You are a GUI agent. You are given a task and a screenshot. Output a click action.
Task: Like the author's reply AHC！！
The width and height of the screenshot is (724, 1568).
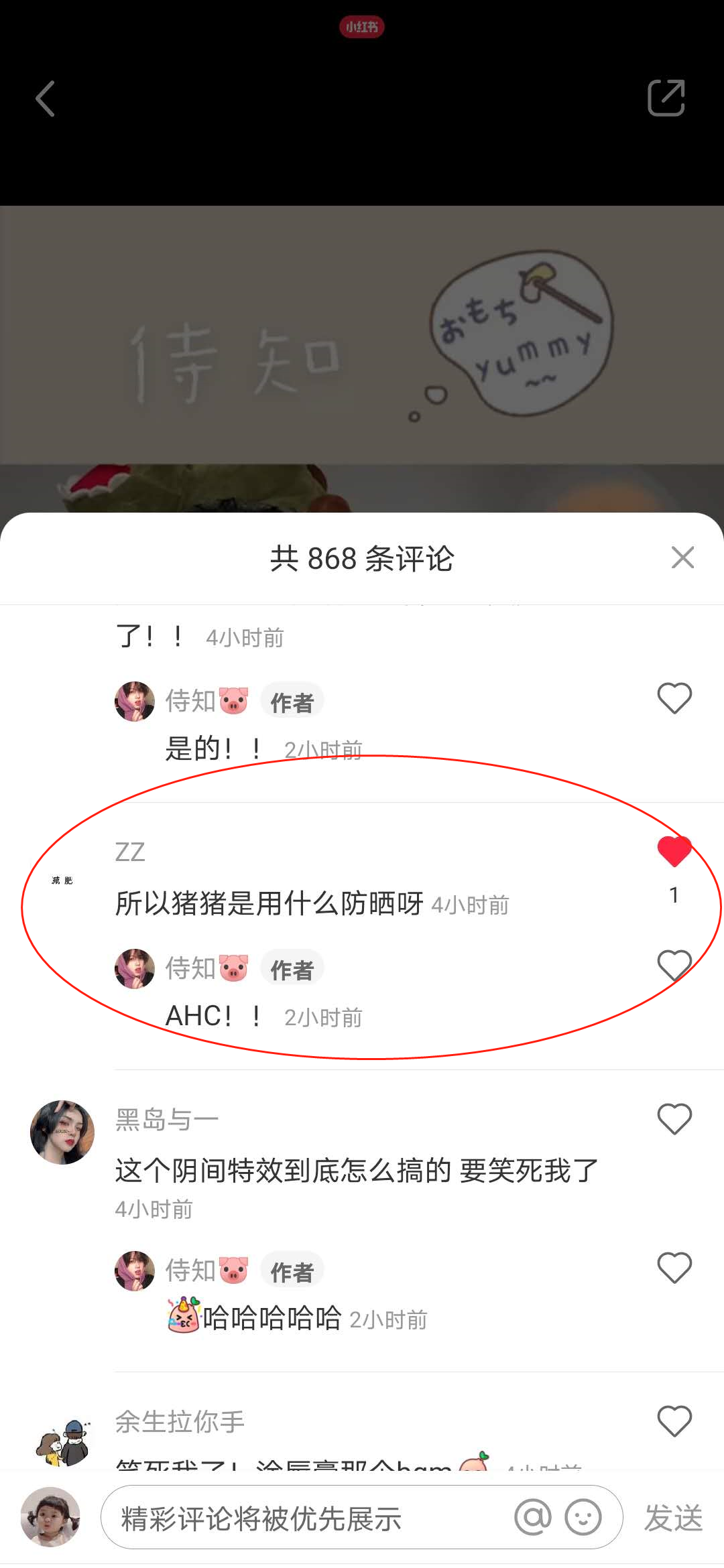click(674, 966)
